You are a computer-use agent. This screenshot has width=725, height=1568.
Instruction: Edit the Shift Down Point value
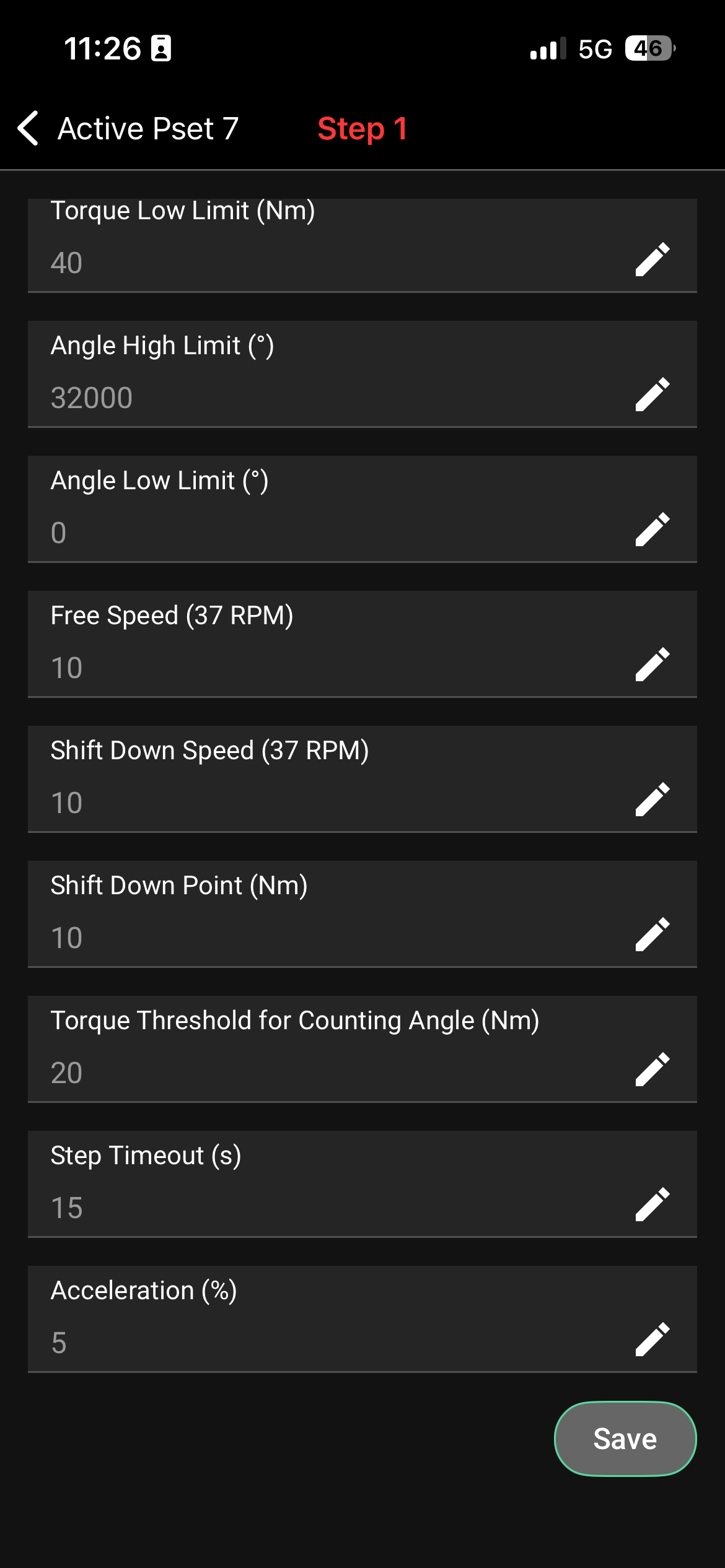(x=651, y=933)
